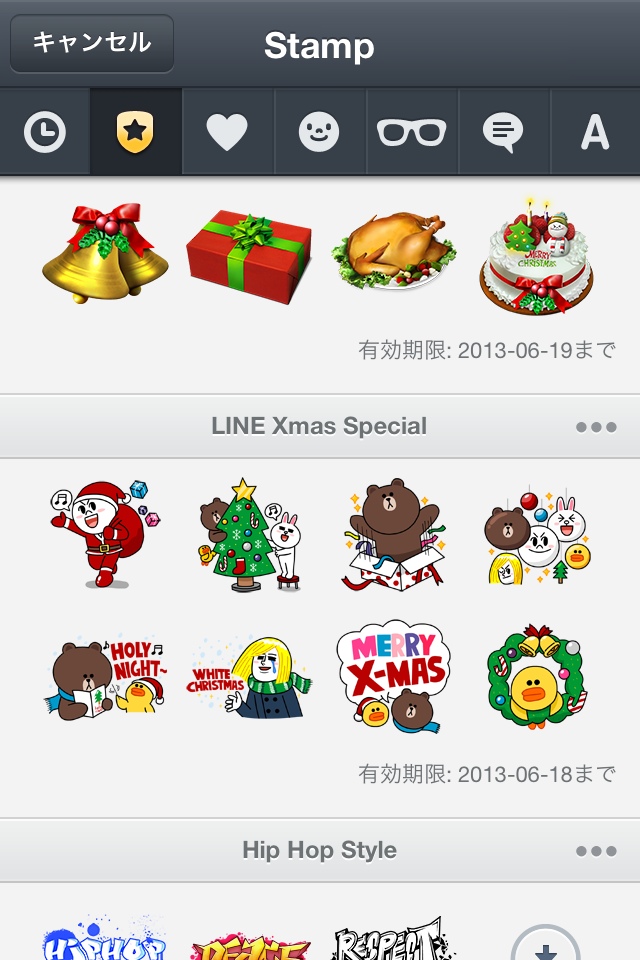
Task: Select the MERRY X-MAS stamp
Action: (x=393, y=677)
